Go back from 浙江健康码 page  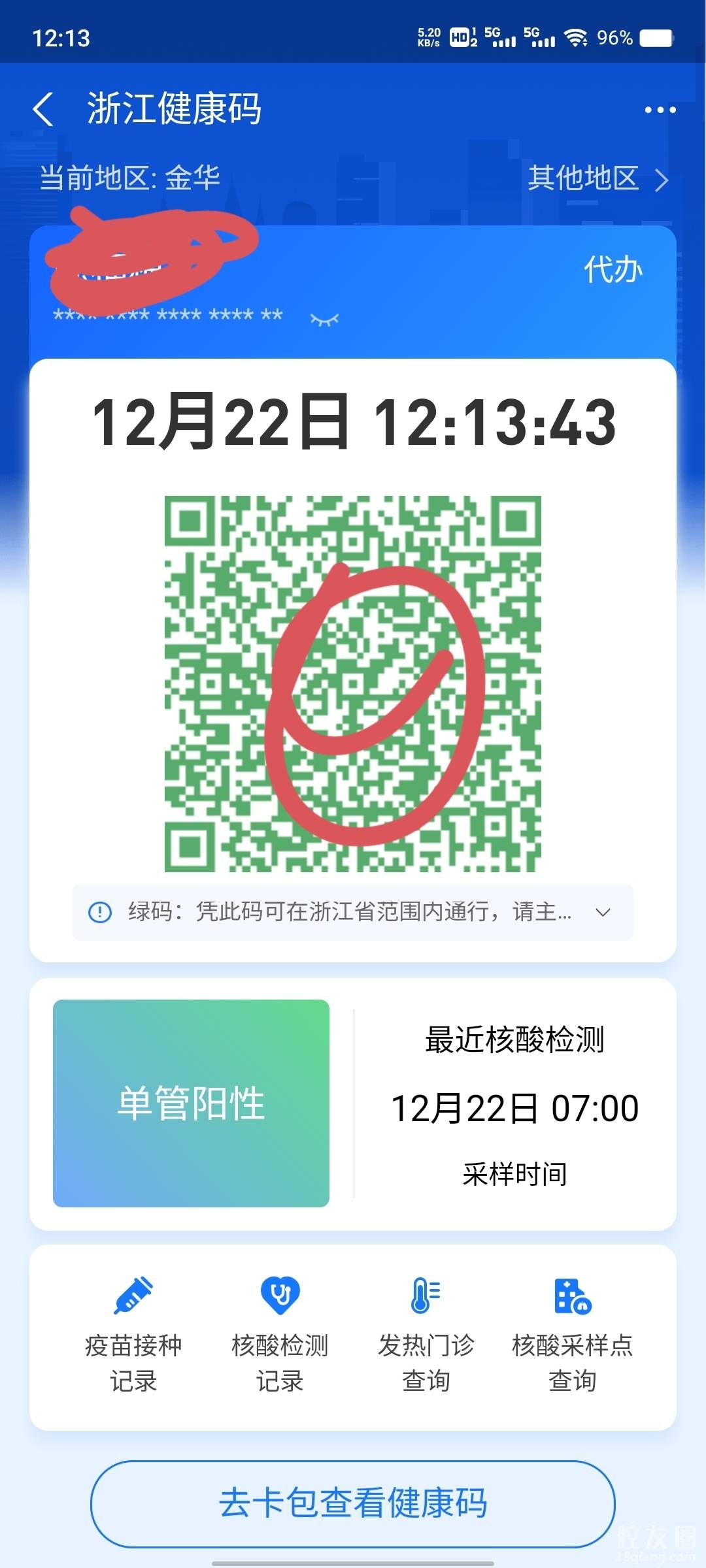[x=43, y=109]
